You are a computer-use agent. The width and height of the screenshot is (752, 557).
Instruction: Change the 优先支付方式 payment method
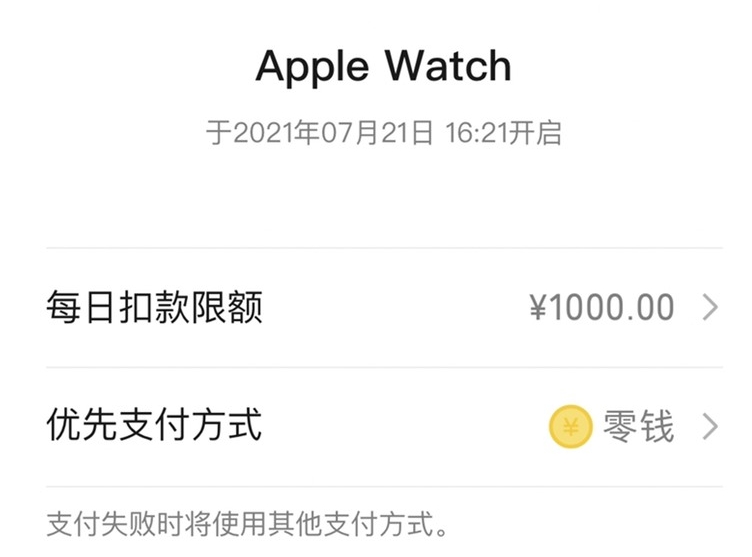pyautogui.click(x=383, y=427)
